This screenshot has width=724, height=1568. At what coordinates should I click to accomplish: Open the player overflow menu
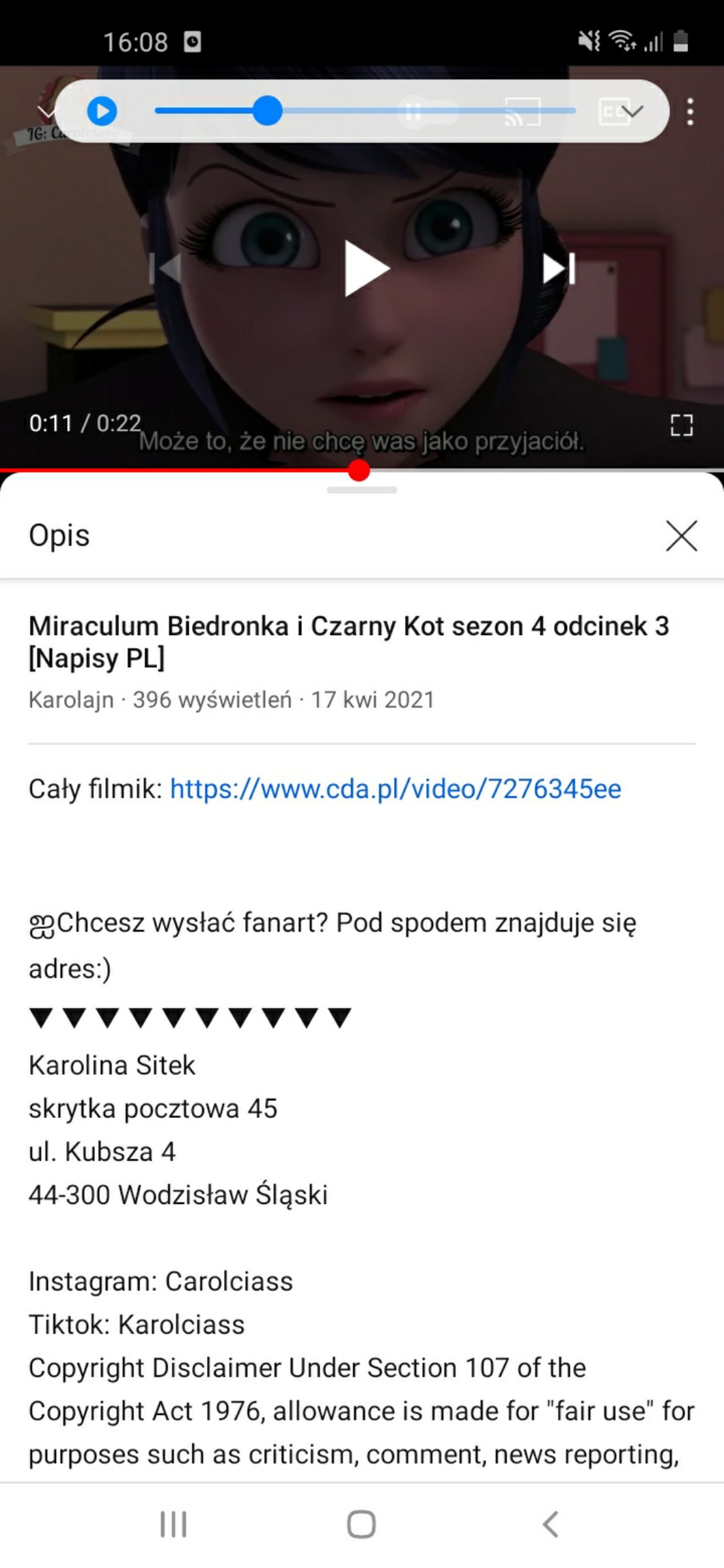click(x=691, y=111)
